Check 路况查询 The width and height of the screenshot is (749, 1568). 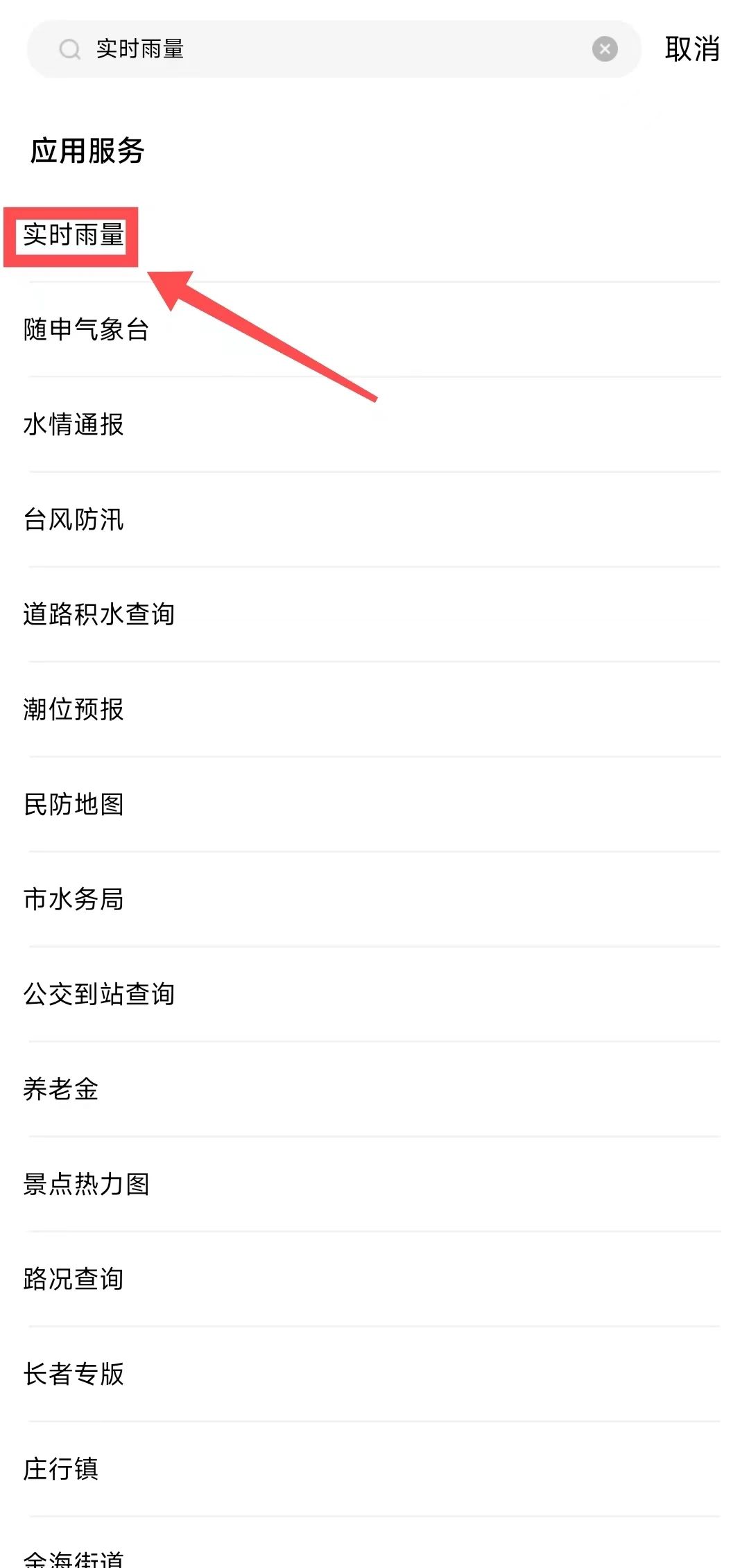[74, 1279]
